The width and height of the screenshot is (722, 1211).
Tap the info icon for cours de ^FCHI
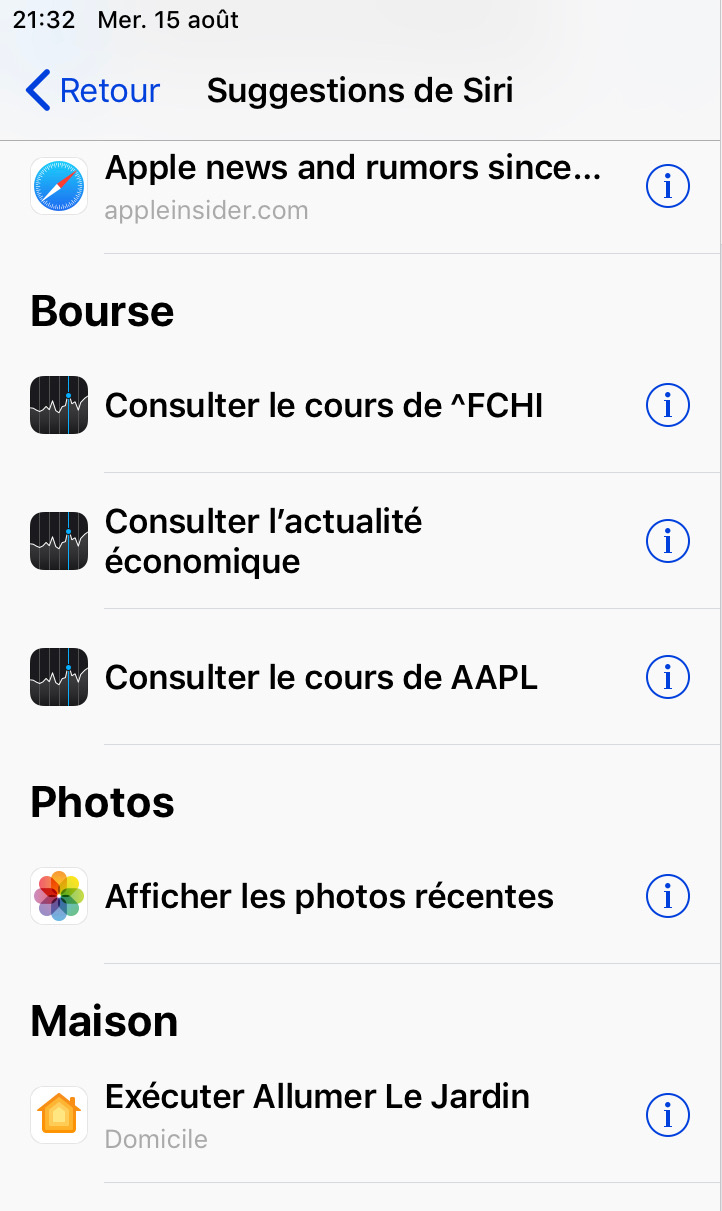(667, 405)
